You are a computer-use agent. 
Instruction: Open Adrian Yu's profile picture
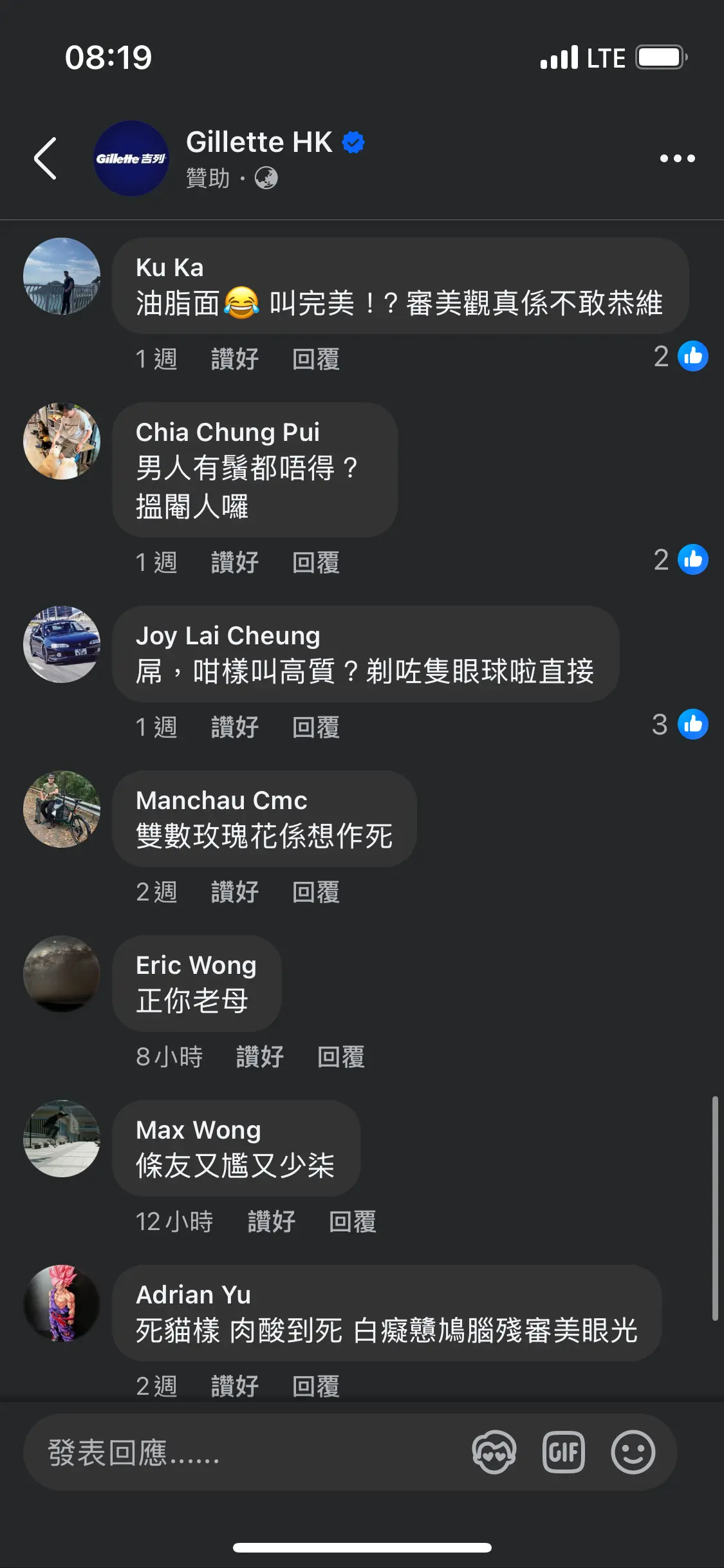pos(62,1303)
